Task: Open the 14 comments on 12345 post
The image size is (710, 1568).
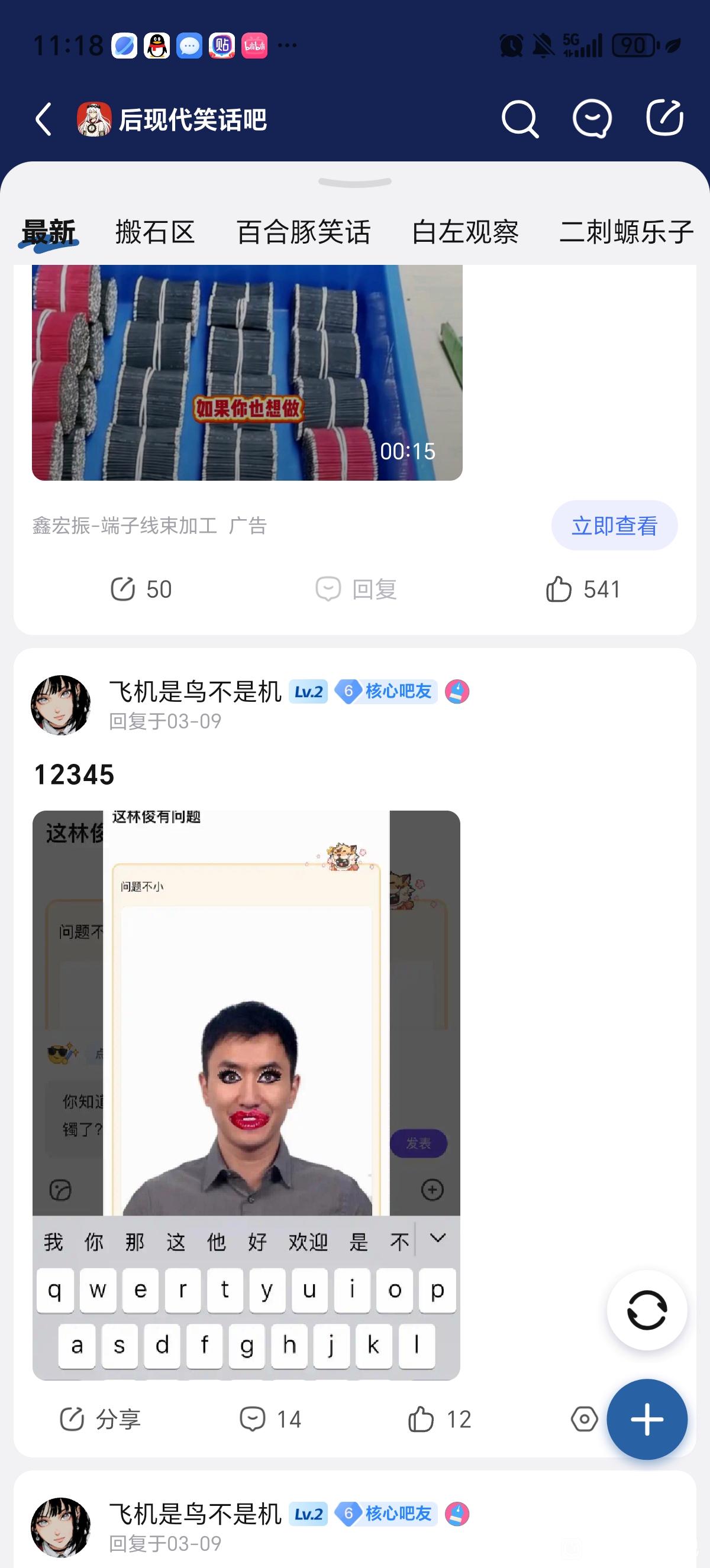Action: (x=270, y=1420)
